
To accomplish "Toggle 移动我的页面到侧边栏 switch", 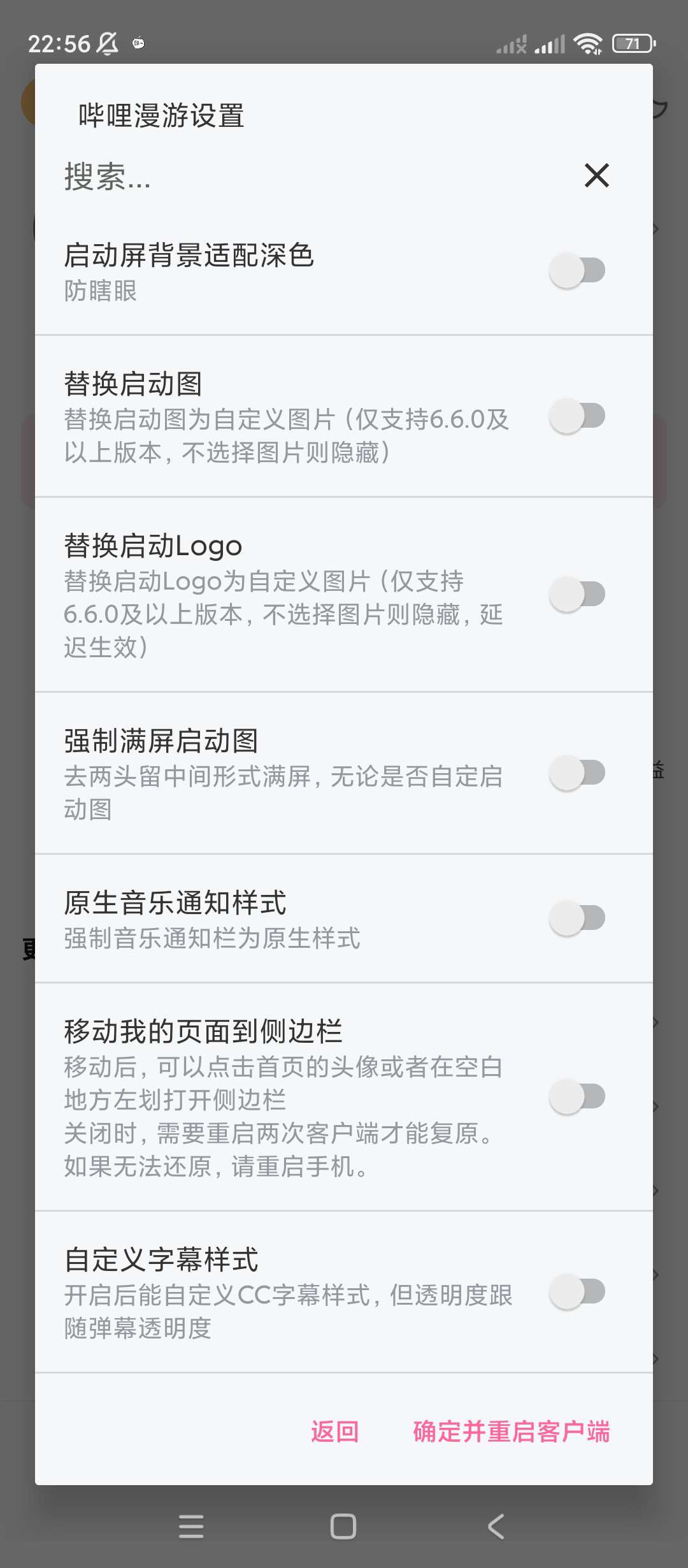I will coord(577,1096).
